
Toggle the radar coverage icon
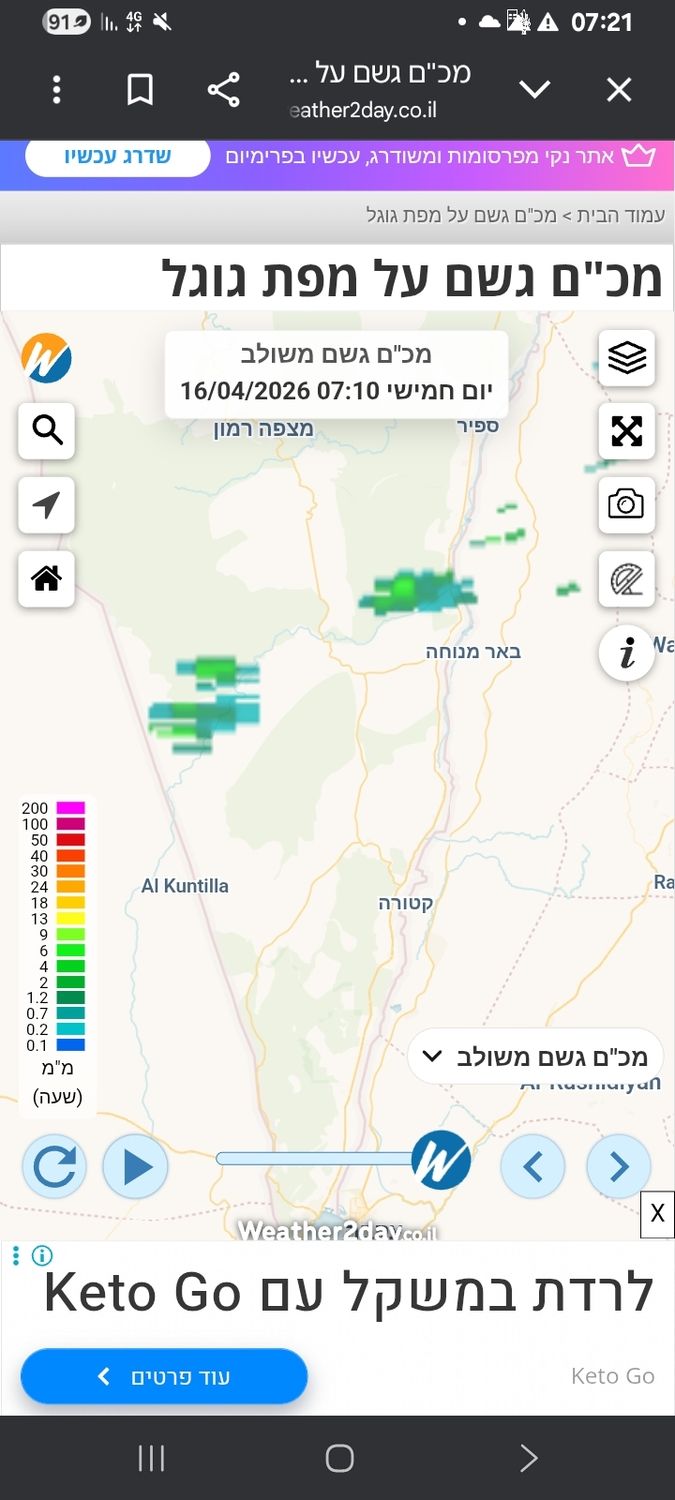(x=627, y=578)
